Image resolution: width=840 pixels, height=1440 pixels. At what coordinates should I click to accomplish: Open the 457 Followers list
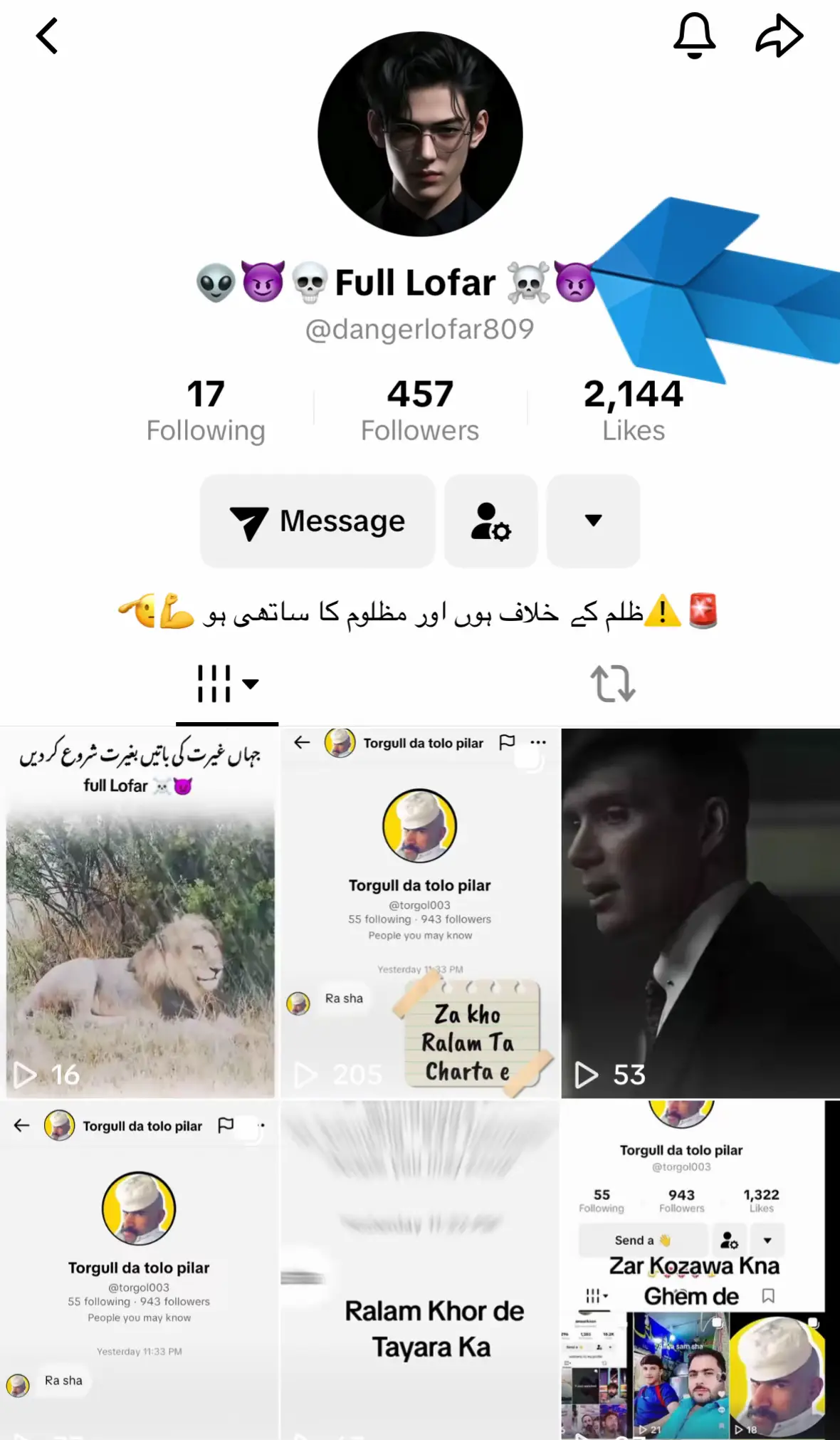coord(420,410)
